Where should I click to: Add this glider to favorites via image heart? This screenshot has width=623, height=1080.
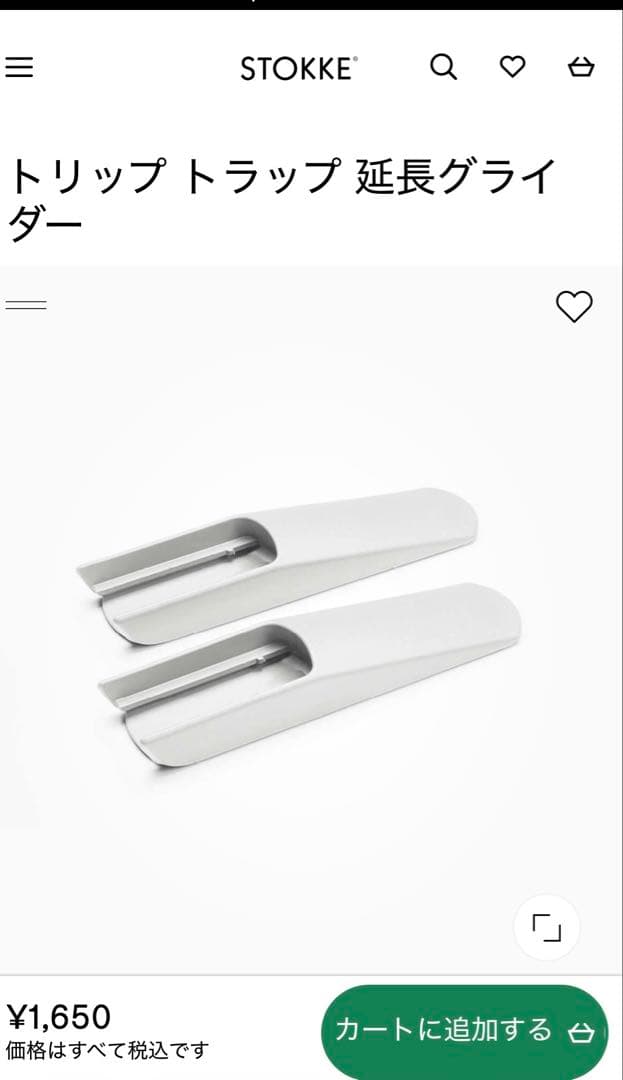(574, 307)
